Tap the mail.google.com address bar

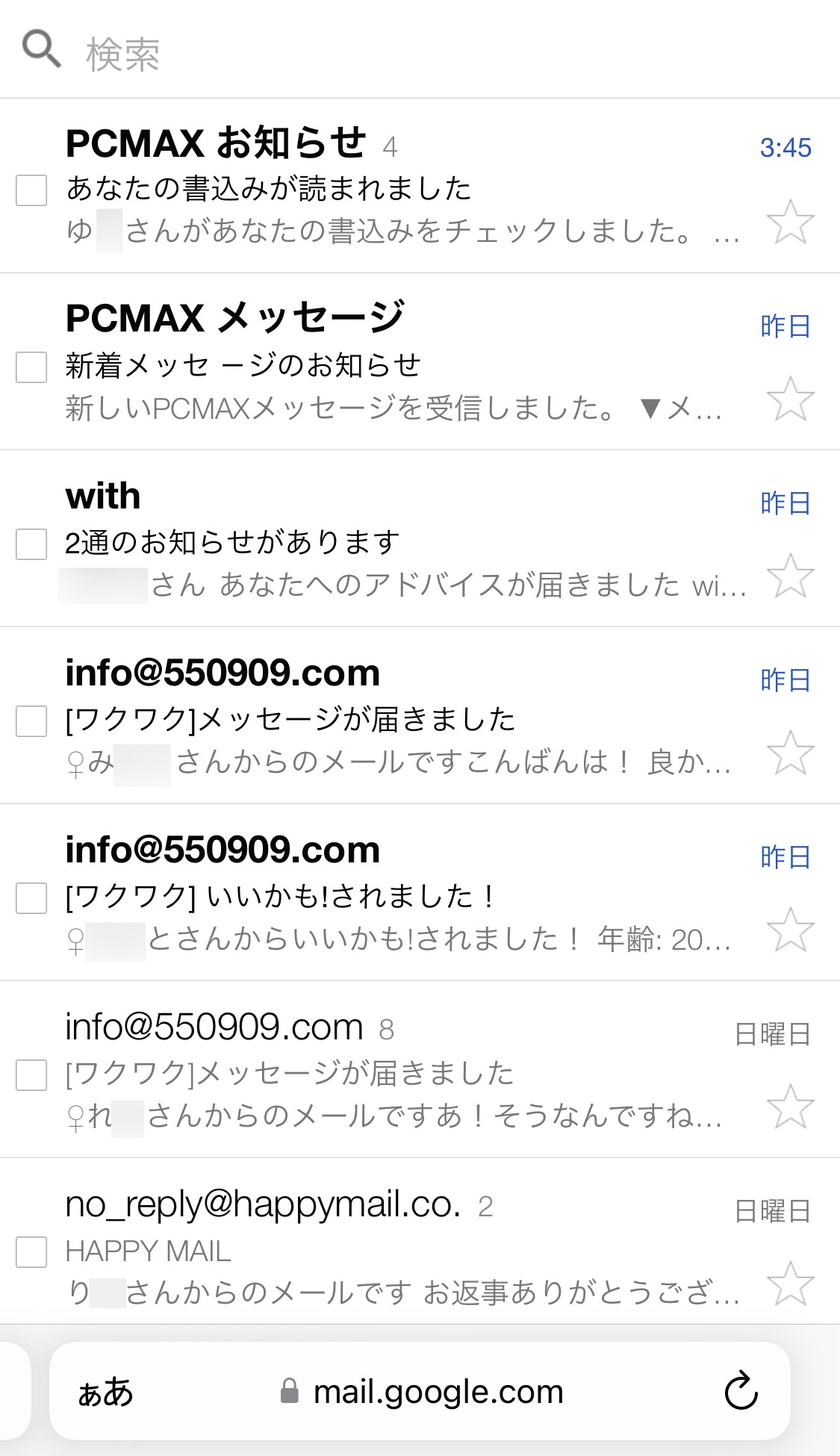[423, 1392]
